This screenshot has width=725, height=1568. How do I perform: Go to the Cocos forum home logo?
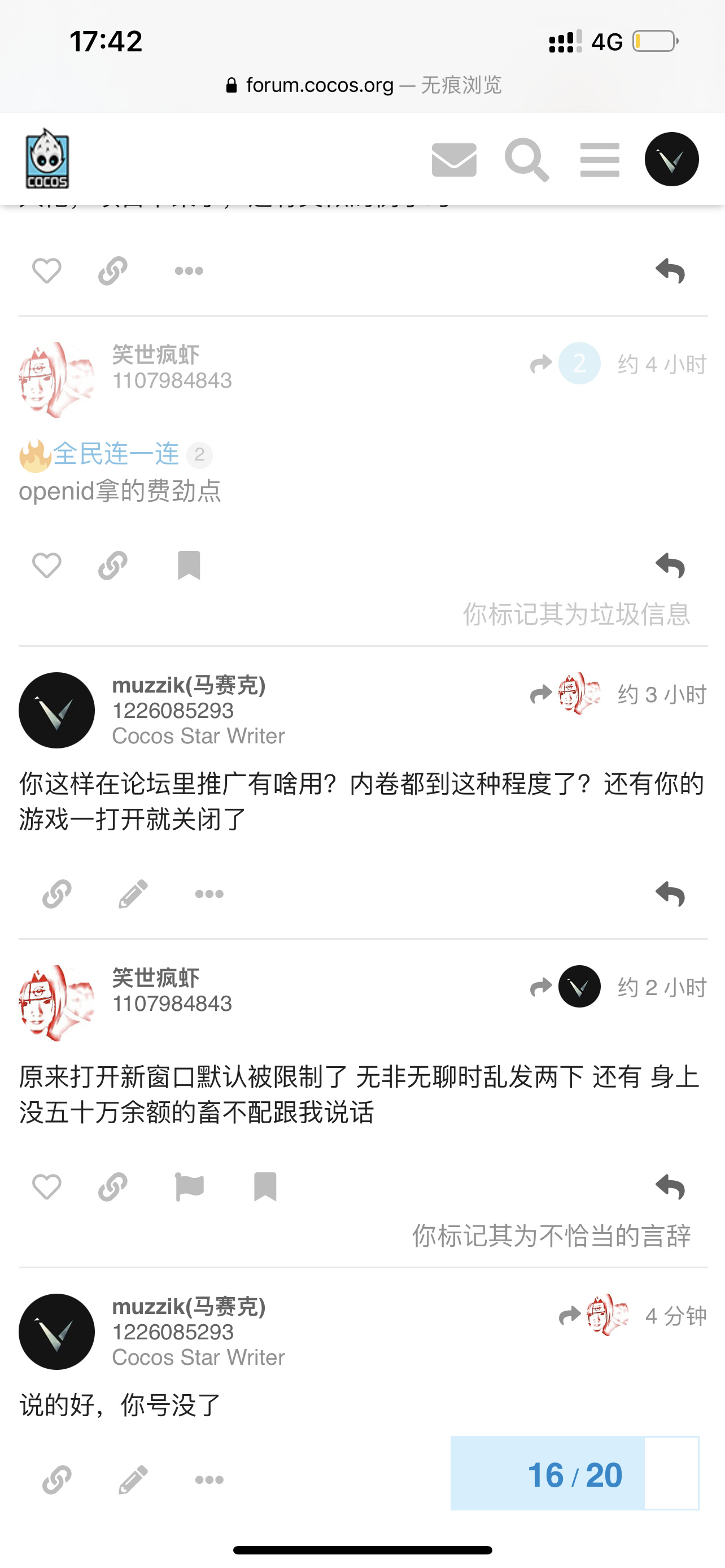pos(47,159)
